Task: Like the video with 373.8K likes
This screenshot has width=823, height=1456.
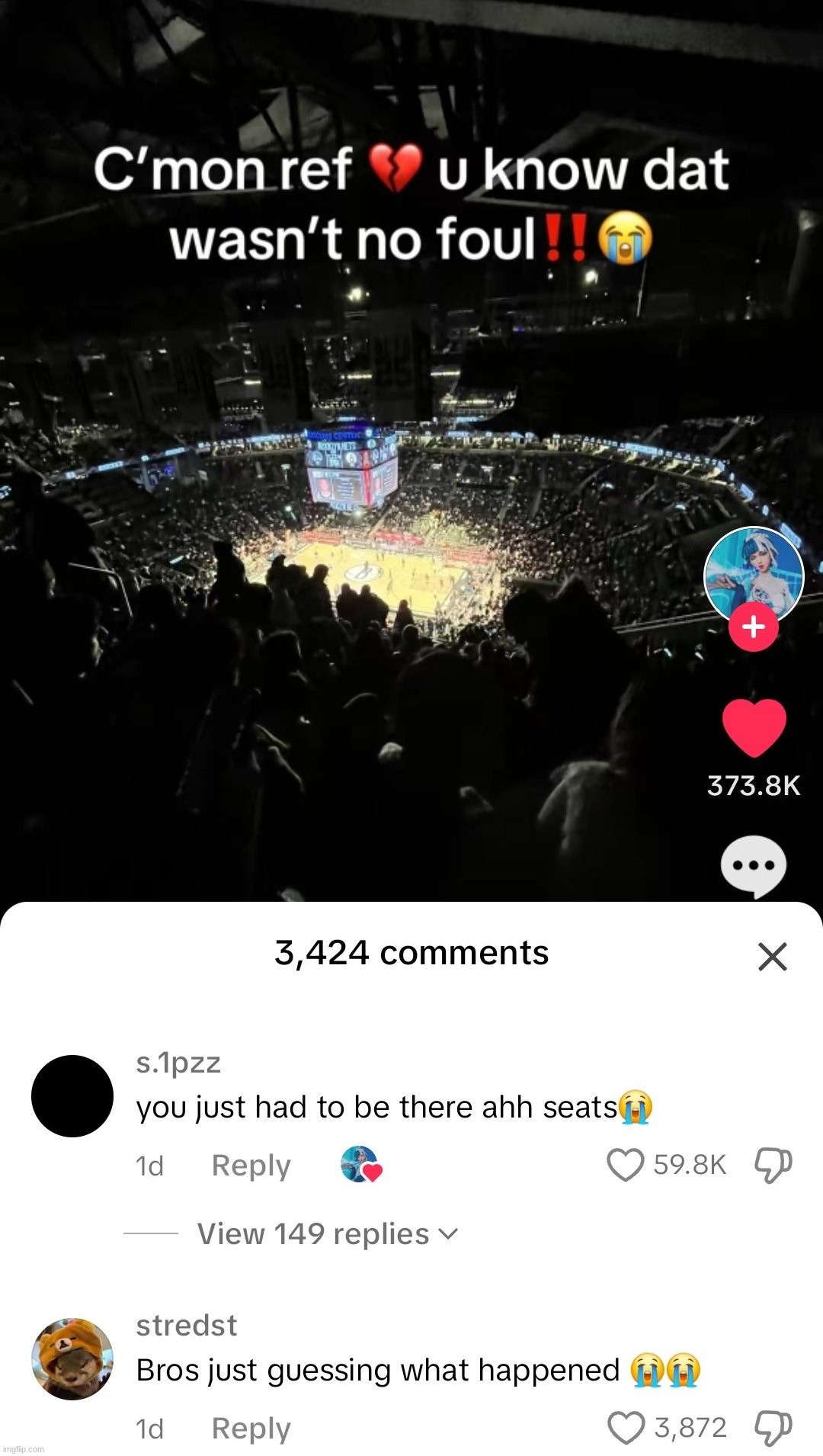Action: pyautogui.click(x=754, y=728)
